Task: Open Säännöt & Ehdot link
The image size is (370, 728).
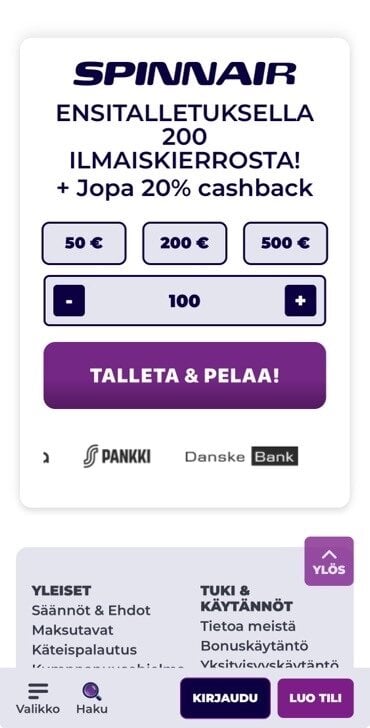Action: pos(91,610)
